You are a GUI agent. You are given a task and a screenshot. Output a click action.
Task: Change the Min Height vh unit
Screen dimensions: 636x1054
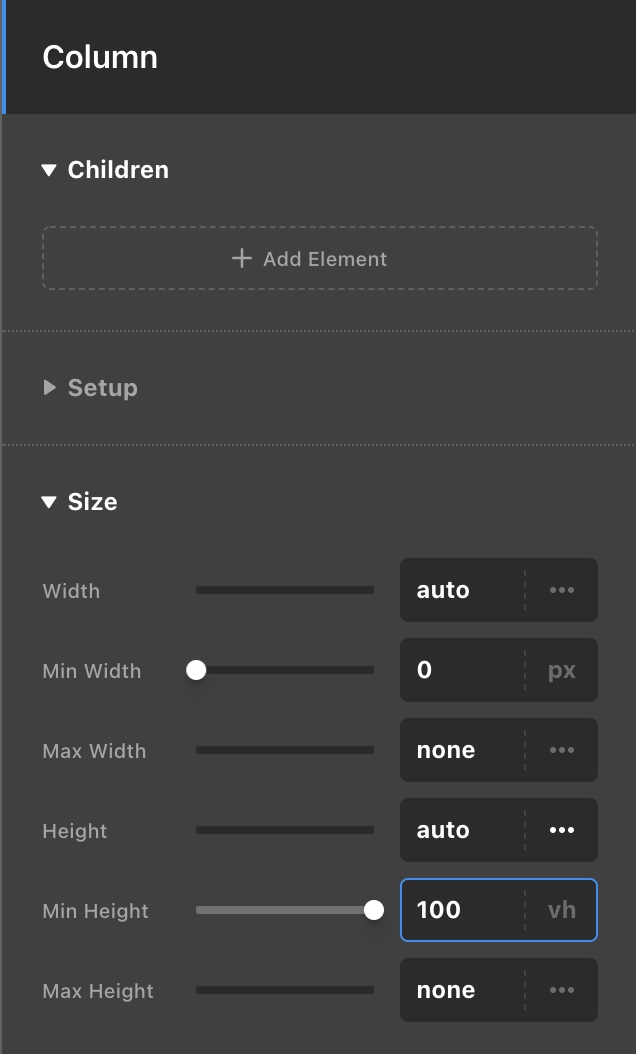[561, 910]
